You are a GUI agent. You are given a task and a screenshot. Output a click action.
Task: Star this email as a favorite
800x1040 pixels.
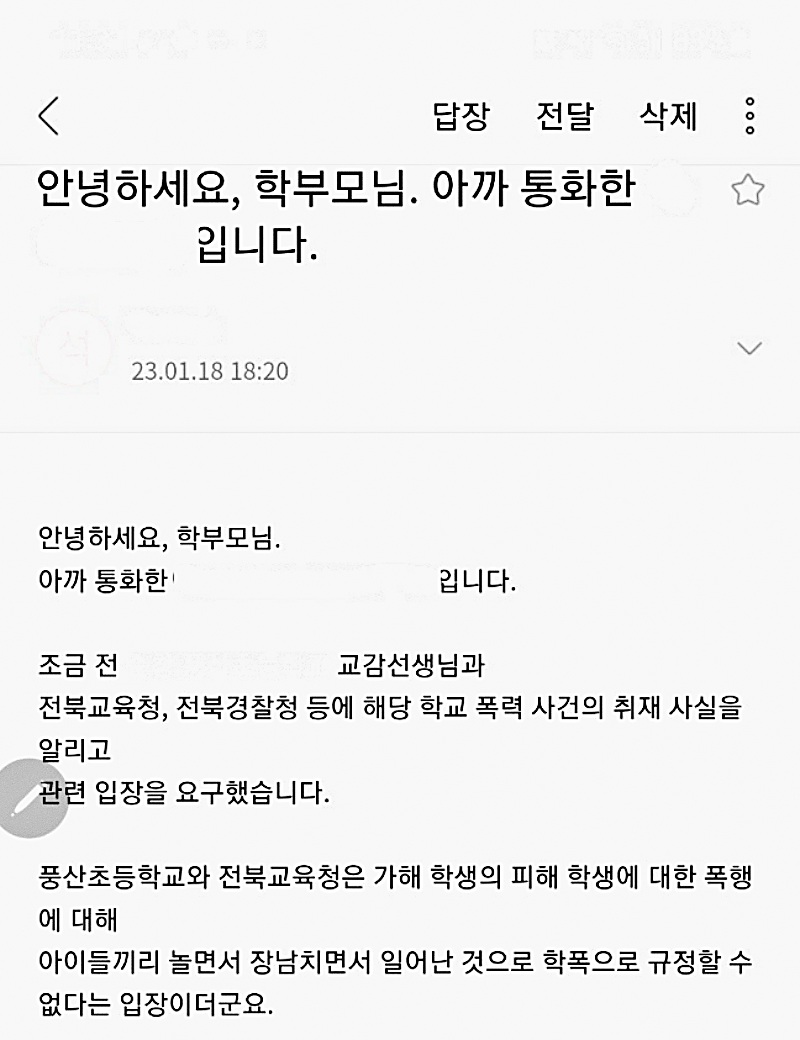point(748,190)
